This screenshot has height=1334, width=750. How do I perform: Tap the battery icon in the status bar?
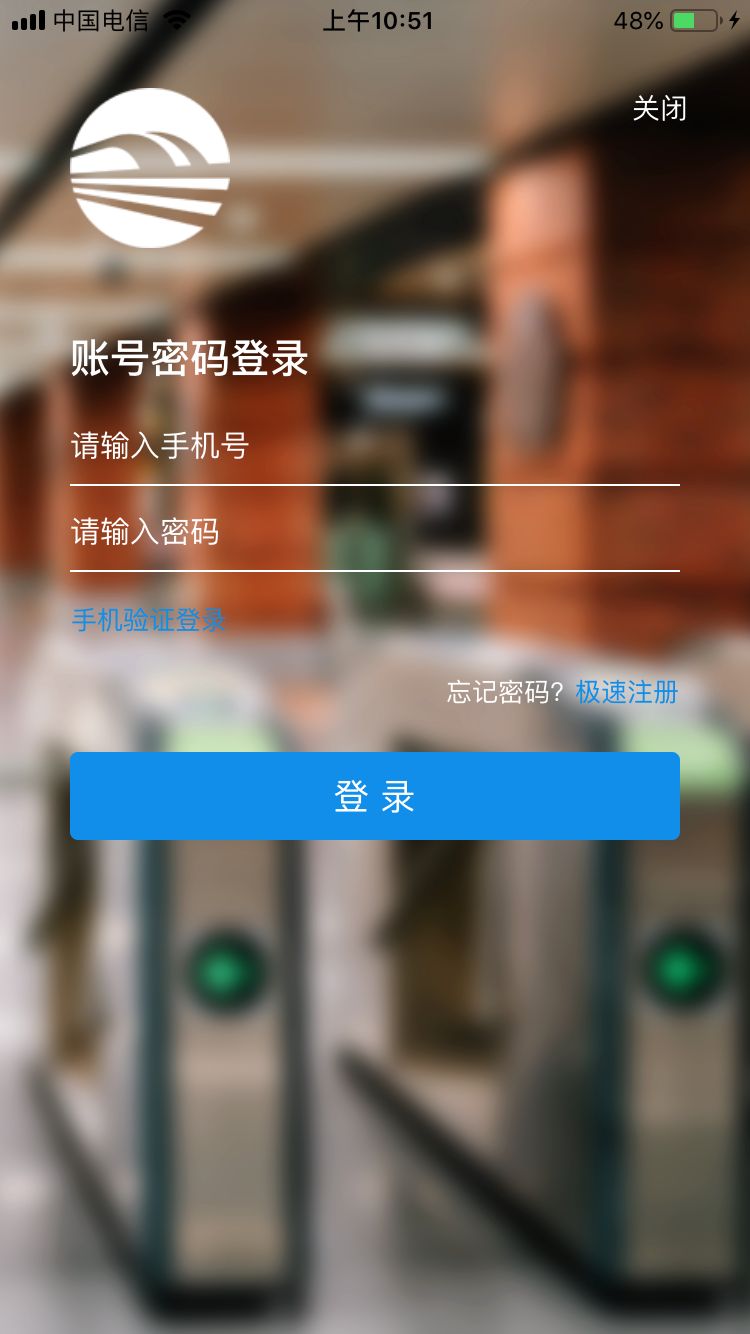click(694, 18)
